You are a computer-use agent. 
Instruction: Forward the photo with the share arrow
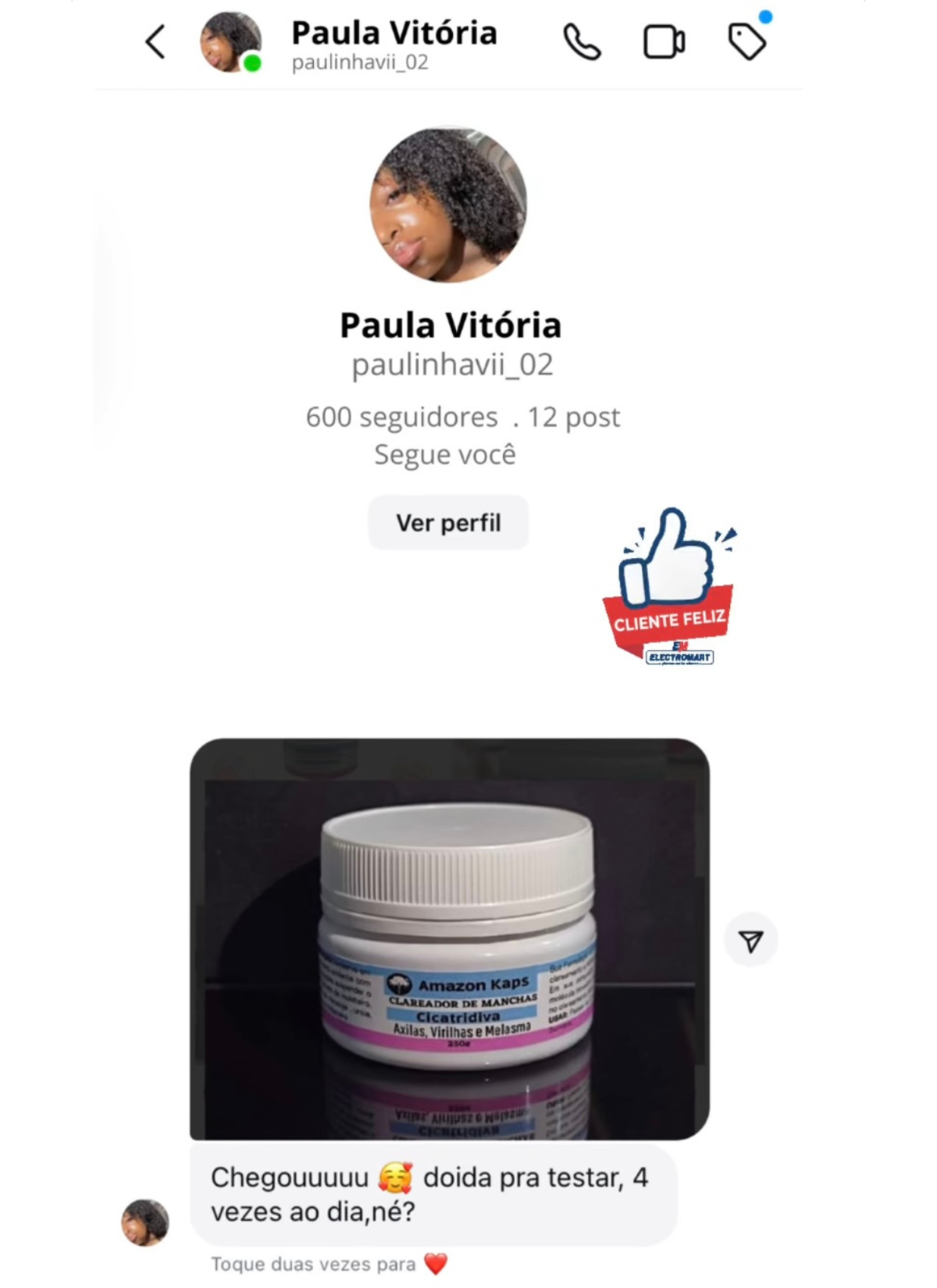(750, 941)
